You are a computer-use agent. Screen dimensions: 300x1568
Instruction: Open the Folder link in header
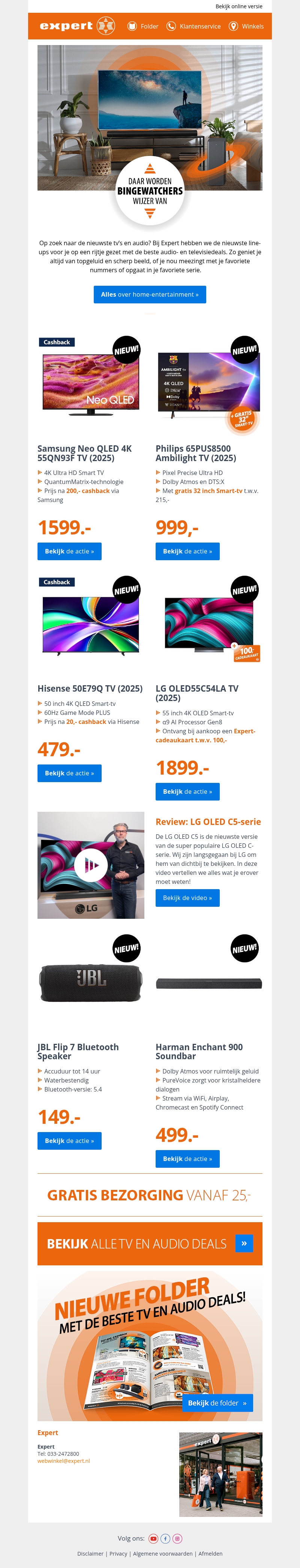tap(142, 26)
